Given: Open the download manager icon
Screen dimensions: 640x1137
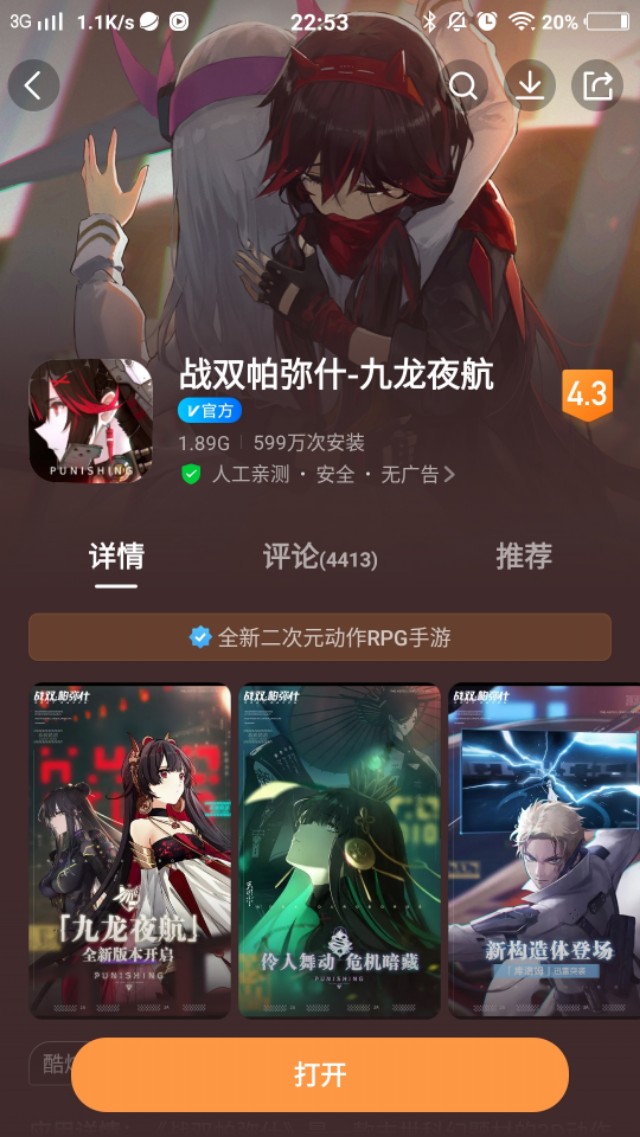Looking at the screenshot, I should pos(530,86).
